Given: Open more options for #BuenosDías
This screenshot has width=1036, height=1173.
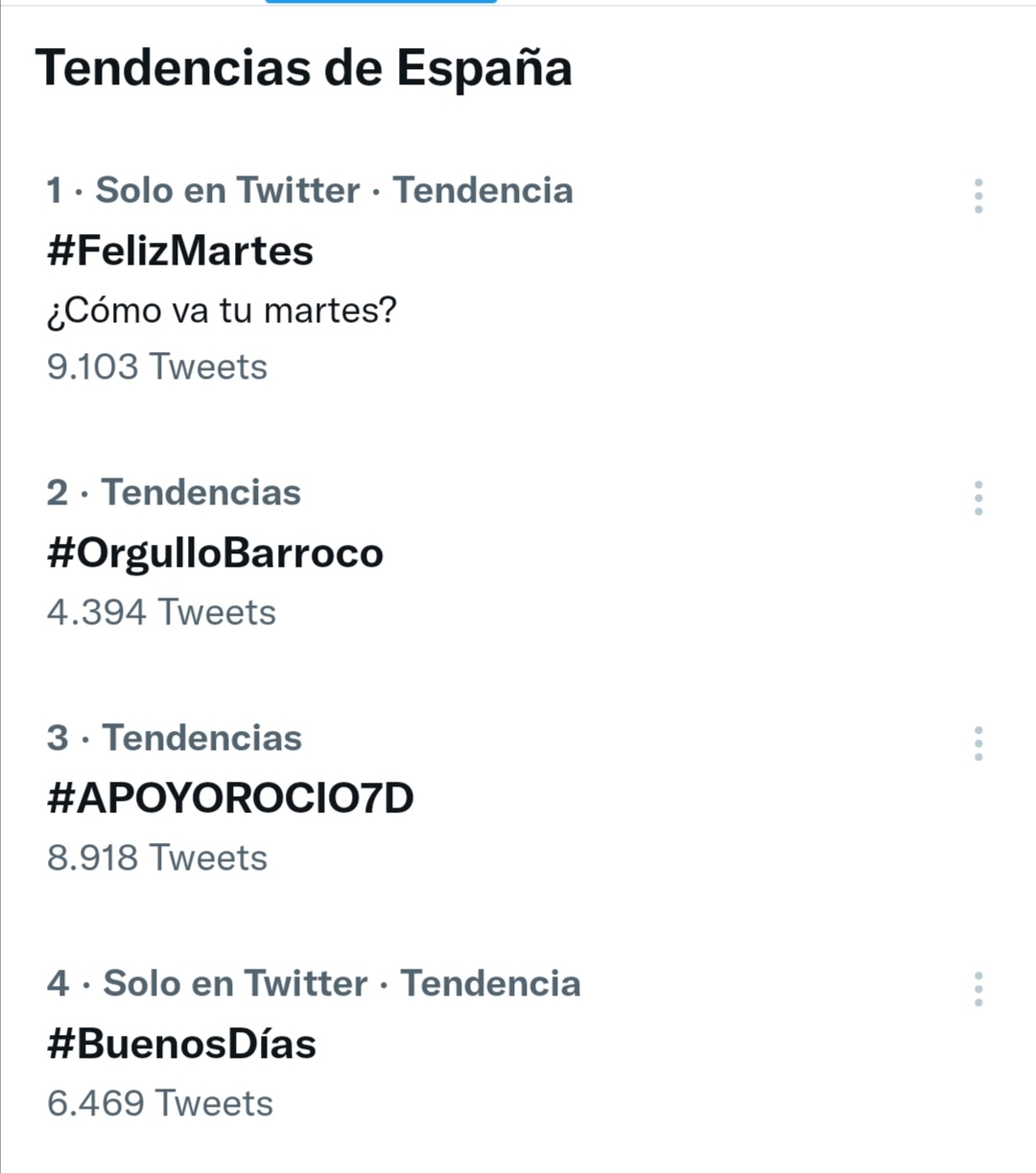Looking at the screenshot, I should click(x=978, y=989).
